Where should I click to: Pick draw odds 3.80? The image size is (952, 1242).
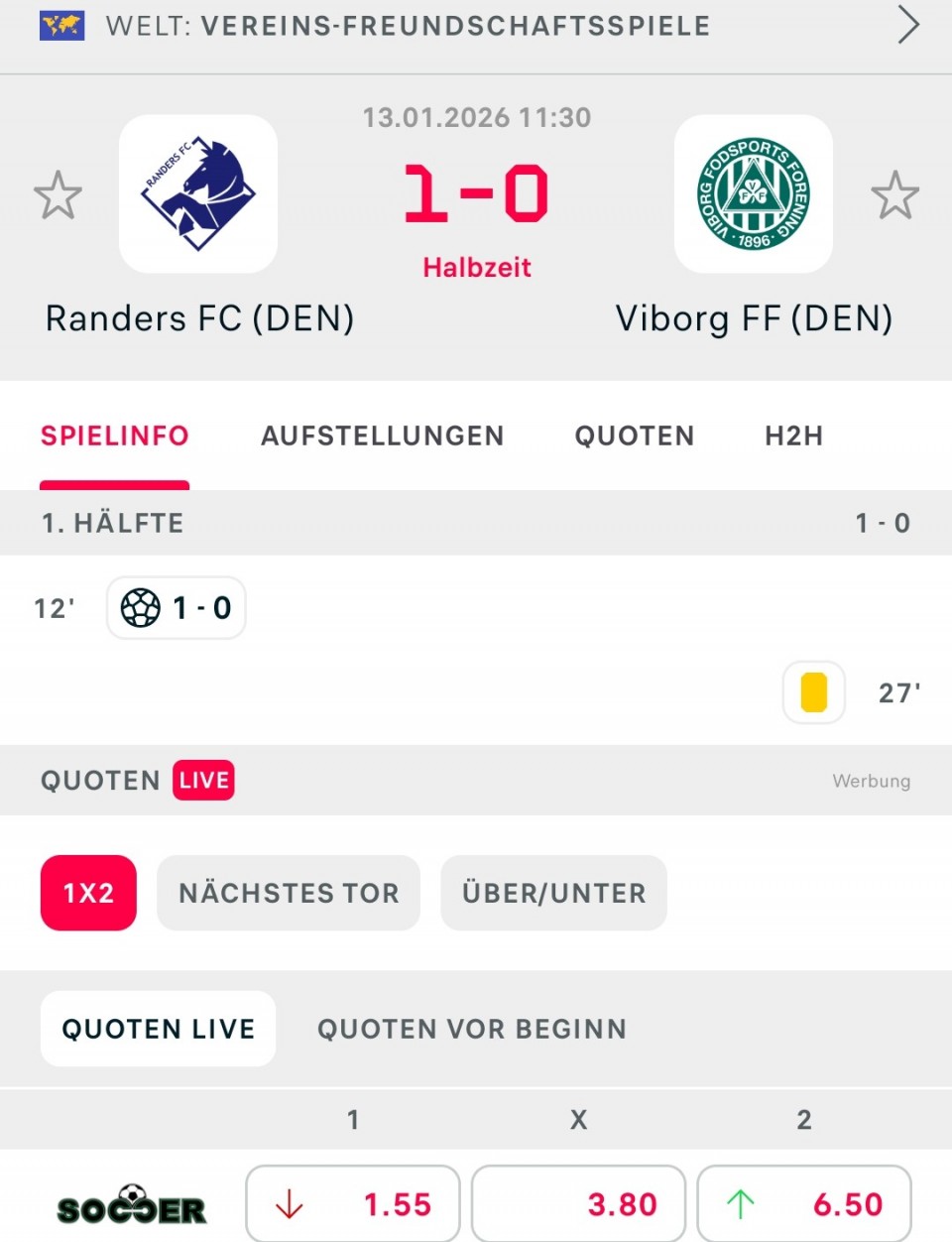coord(578,1204)
